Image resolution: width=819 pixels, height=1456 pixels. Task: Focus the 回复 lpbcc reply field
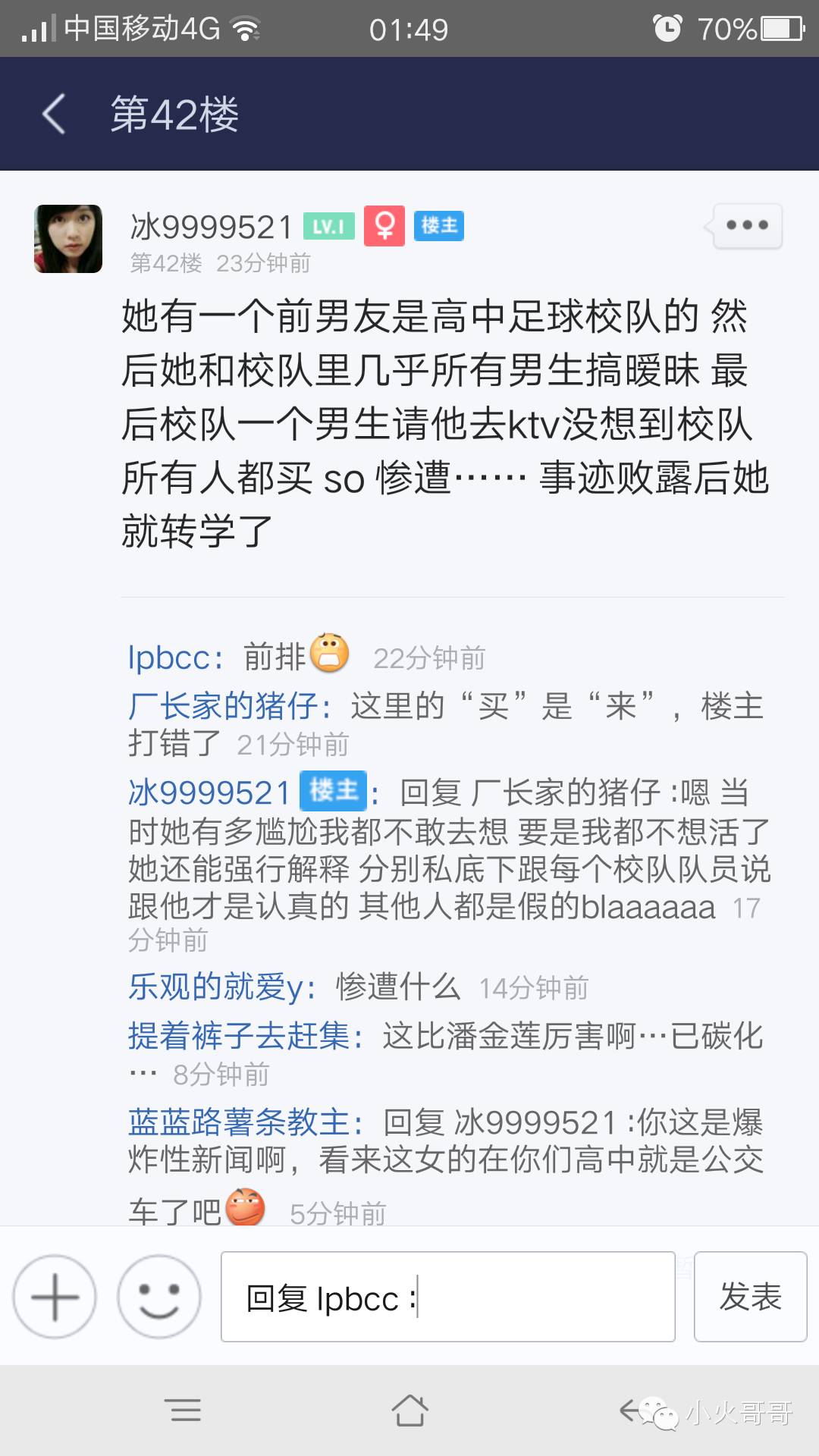[447, 1297]
